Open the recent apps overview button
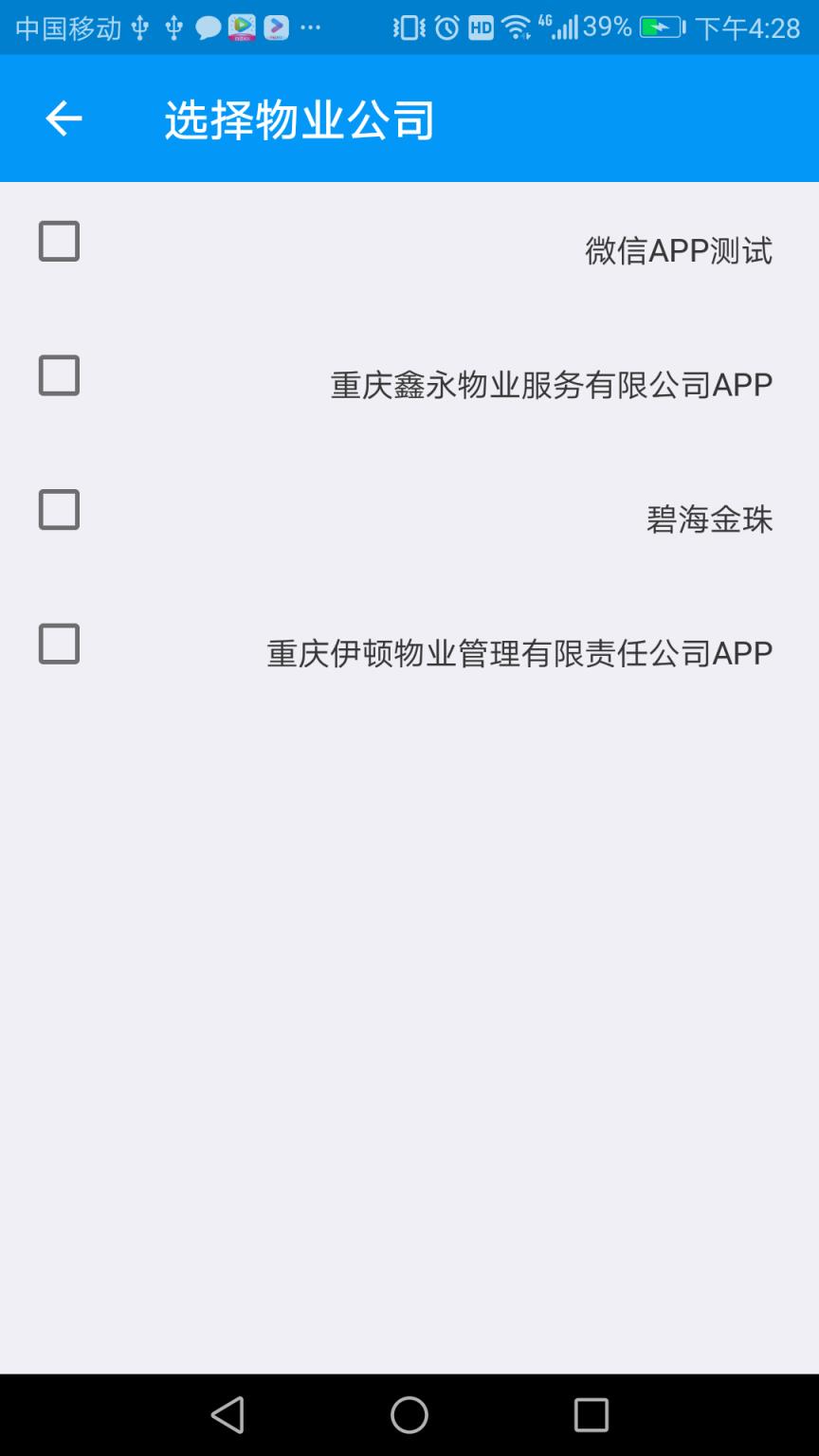This screenshot has height=1456, width=819. (591, 1415)
